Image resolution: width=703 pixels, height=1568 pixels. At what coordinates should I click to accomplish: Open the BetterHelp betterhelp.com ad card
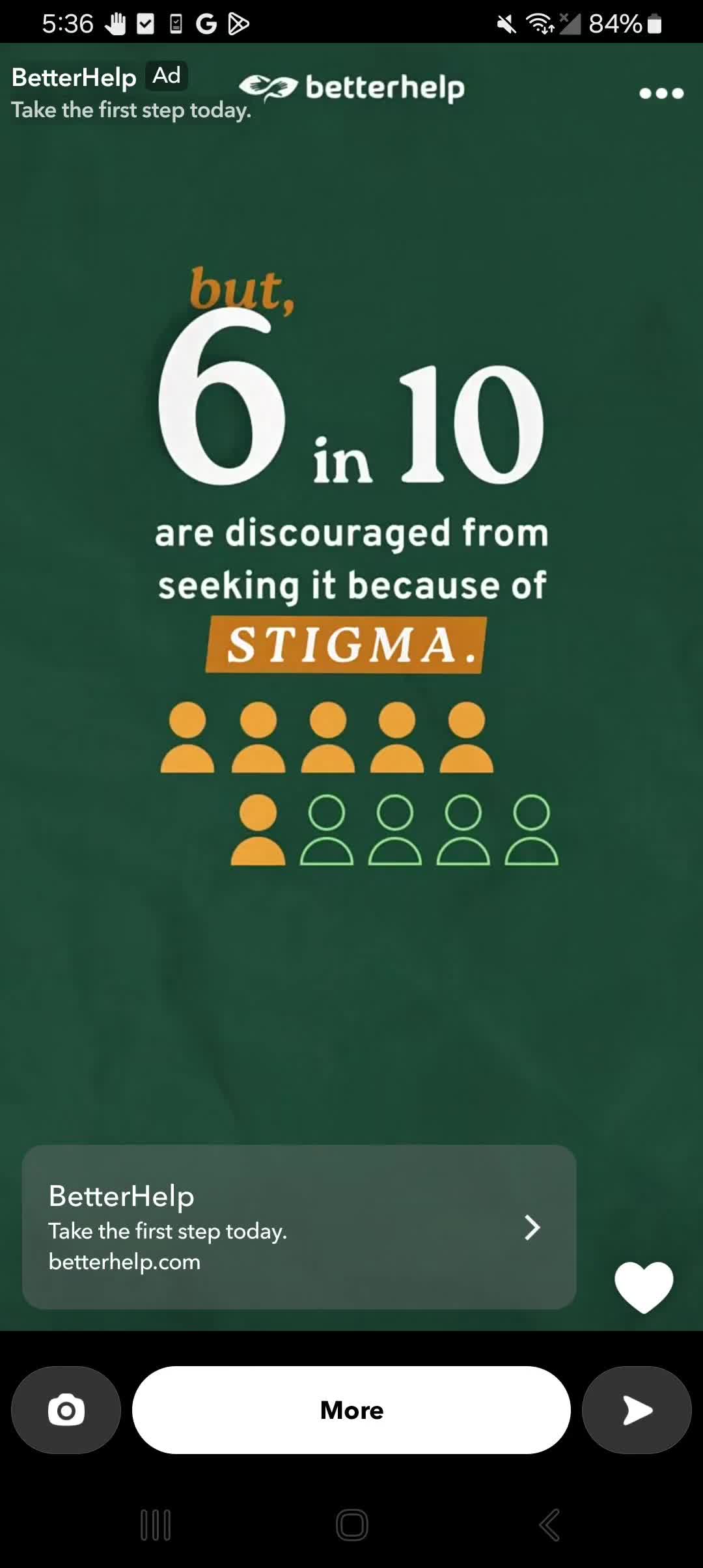(299, 1227)
